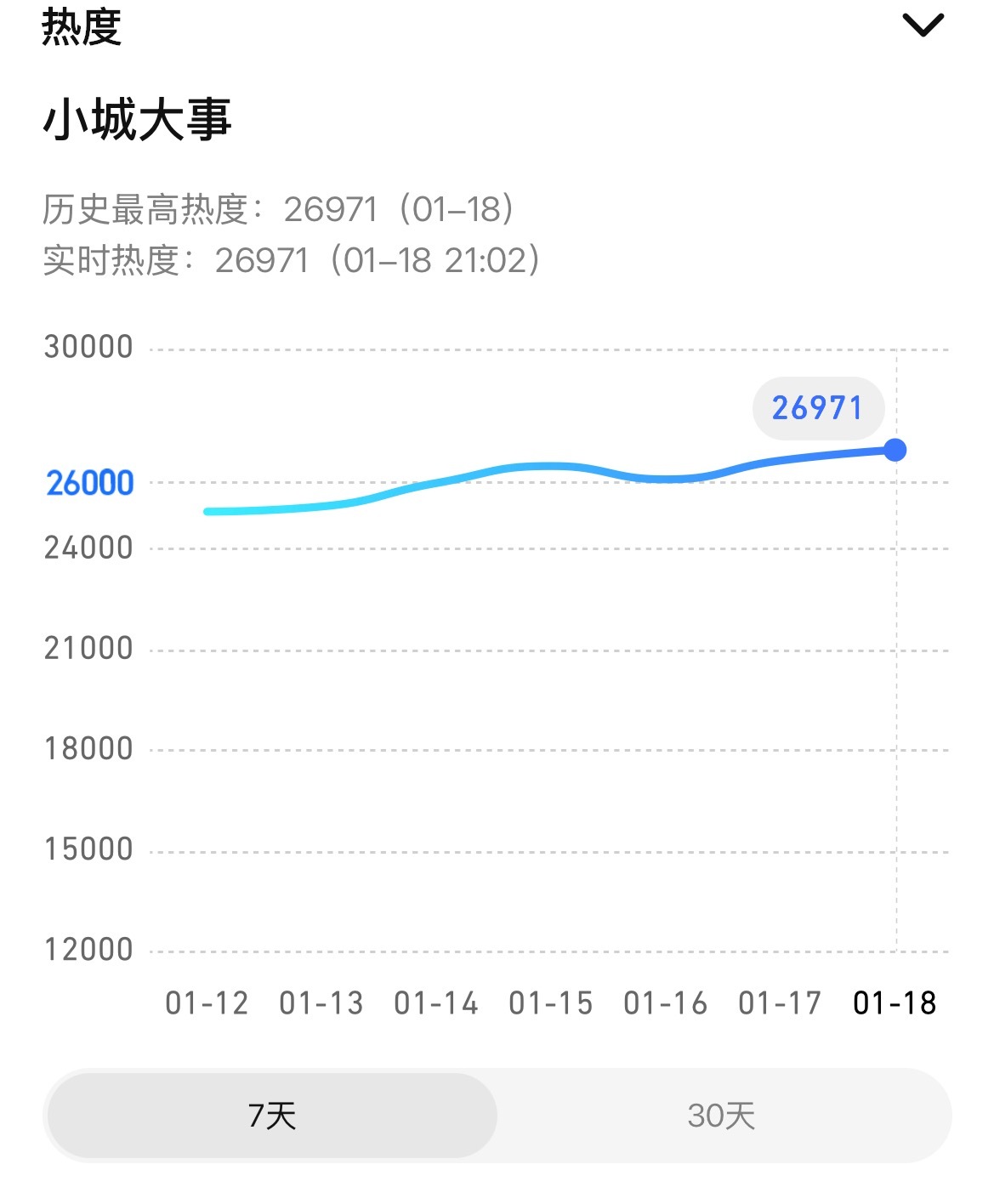The image size is (994, 1204).
Task: Click the 30000 gridline label
Action: pyautogui.click(x=89, y=346)
